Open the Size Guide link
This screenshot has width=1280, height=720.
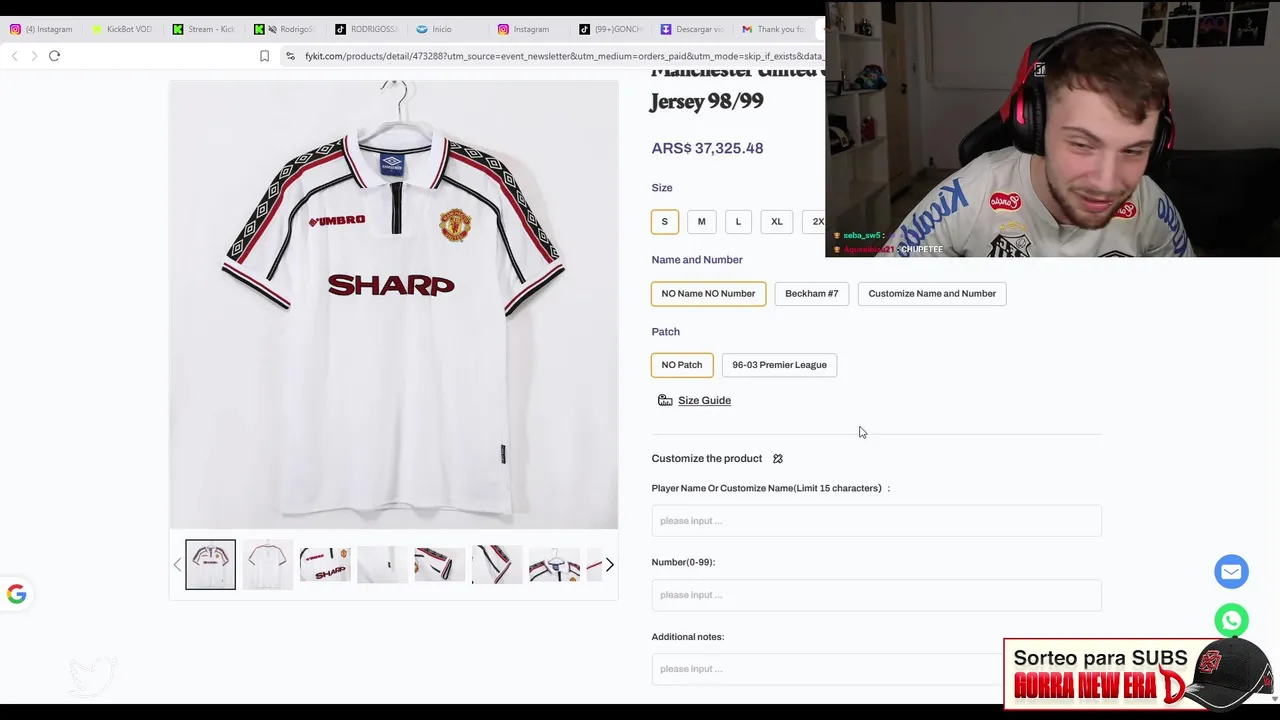click(704, 401)
